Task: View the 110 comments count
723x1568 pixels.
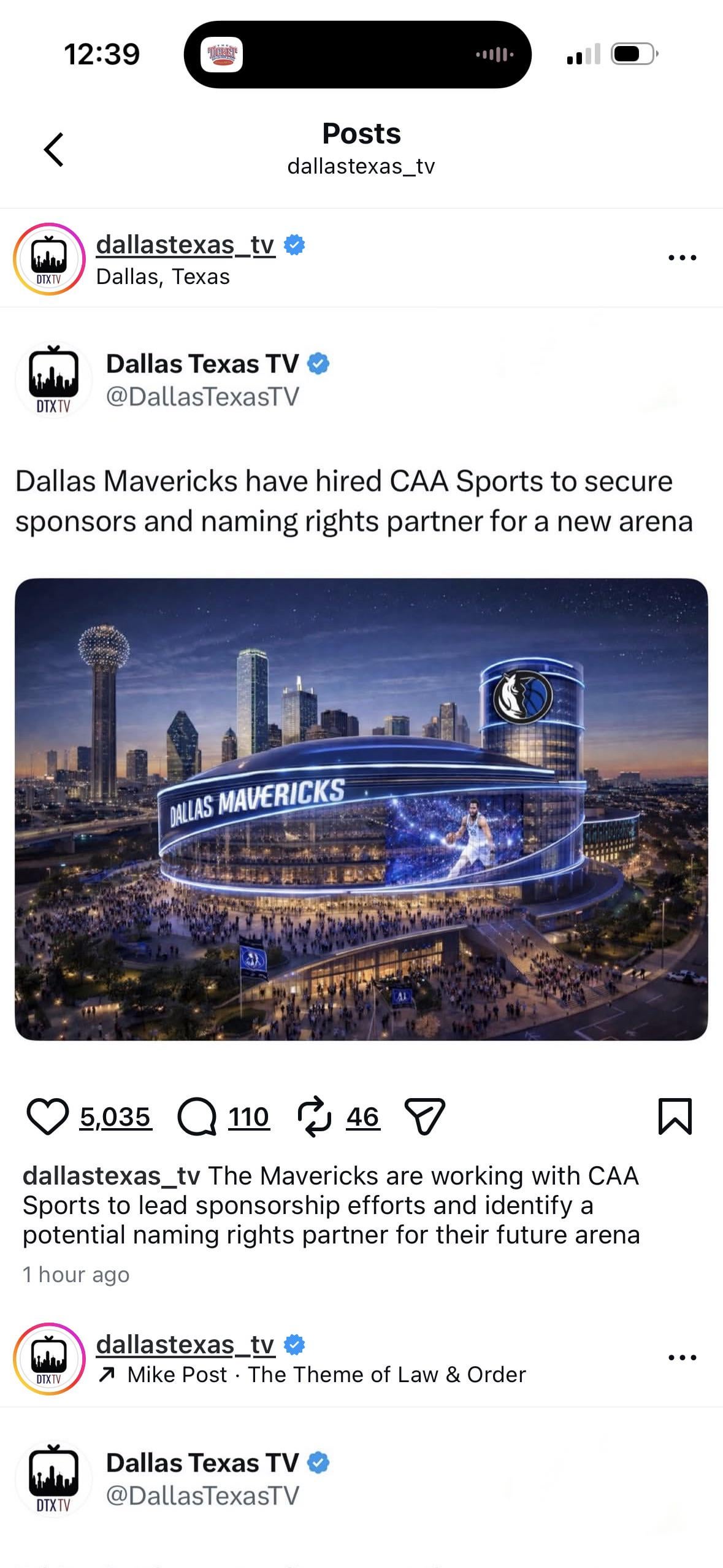Action: [248, 1117]
